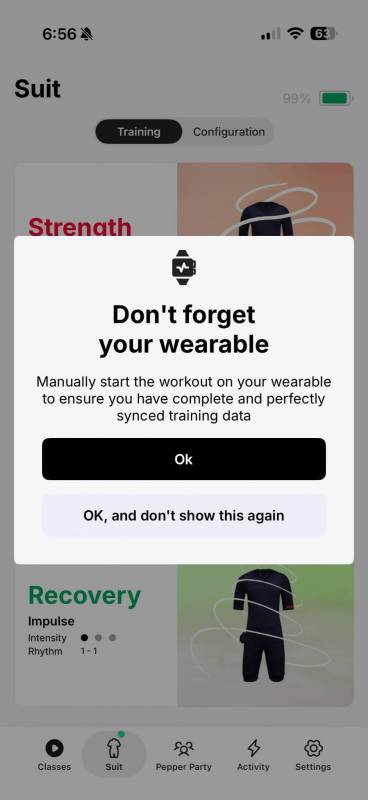The width and height of the screenshot is (368, 800).
Task: Tap the Suit tab in bottom bar
Action: pyautogui.click(x=114, y=755)
